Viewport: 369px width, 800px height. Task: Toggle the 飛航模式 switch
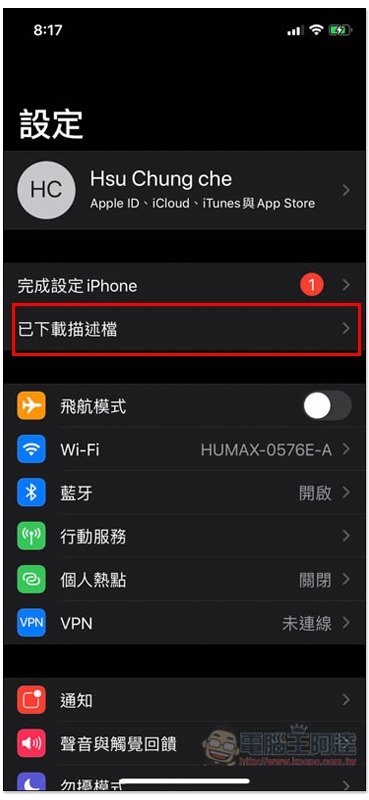(327, 407)
